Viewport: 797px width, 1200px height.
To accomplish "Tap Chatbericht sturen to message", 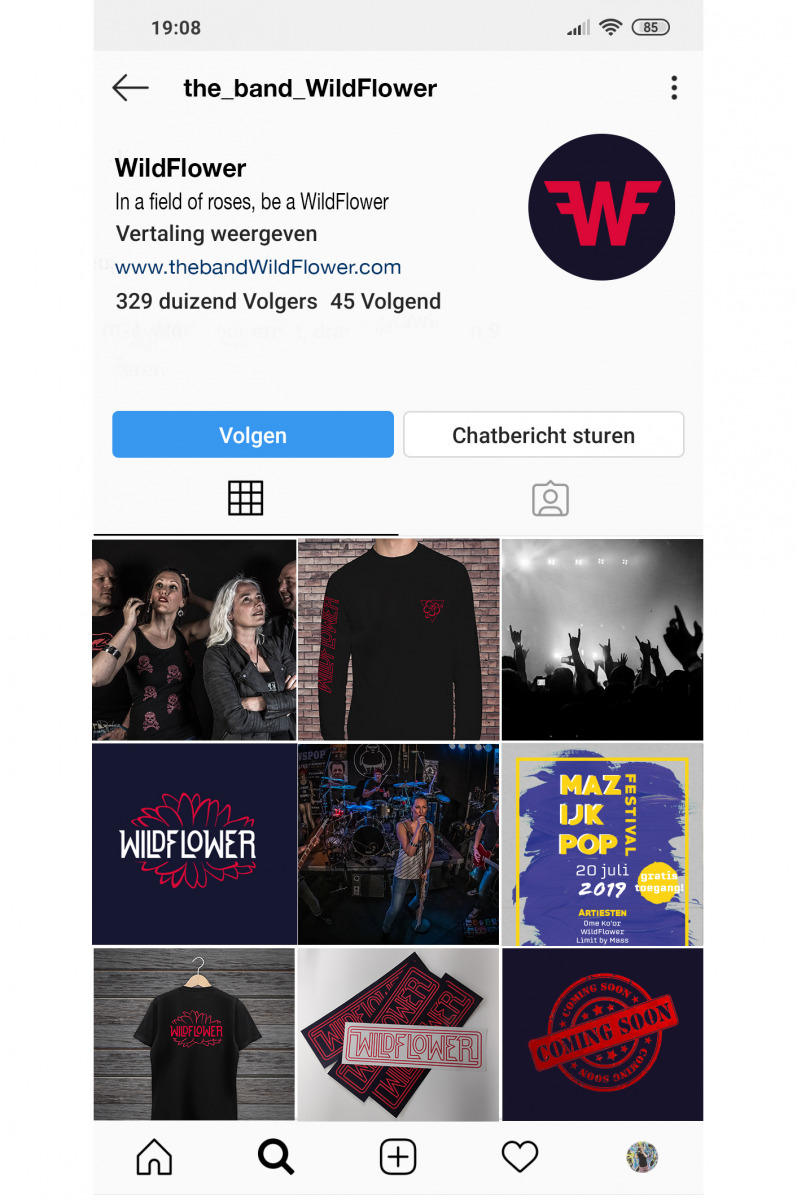I will (543, 435).
